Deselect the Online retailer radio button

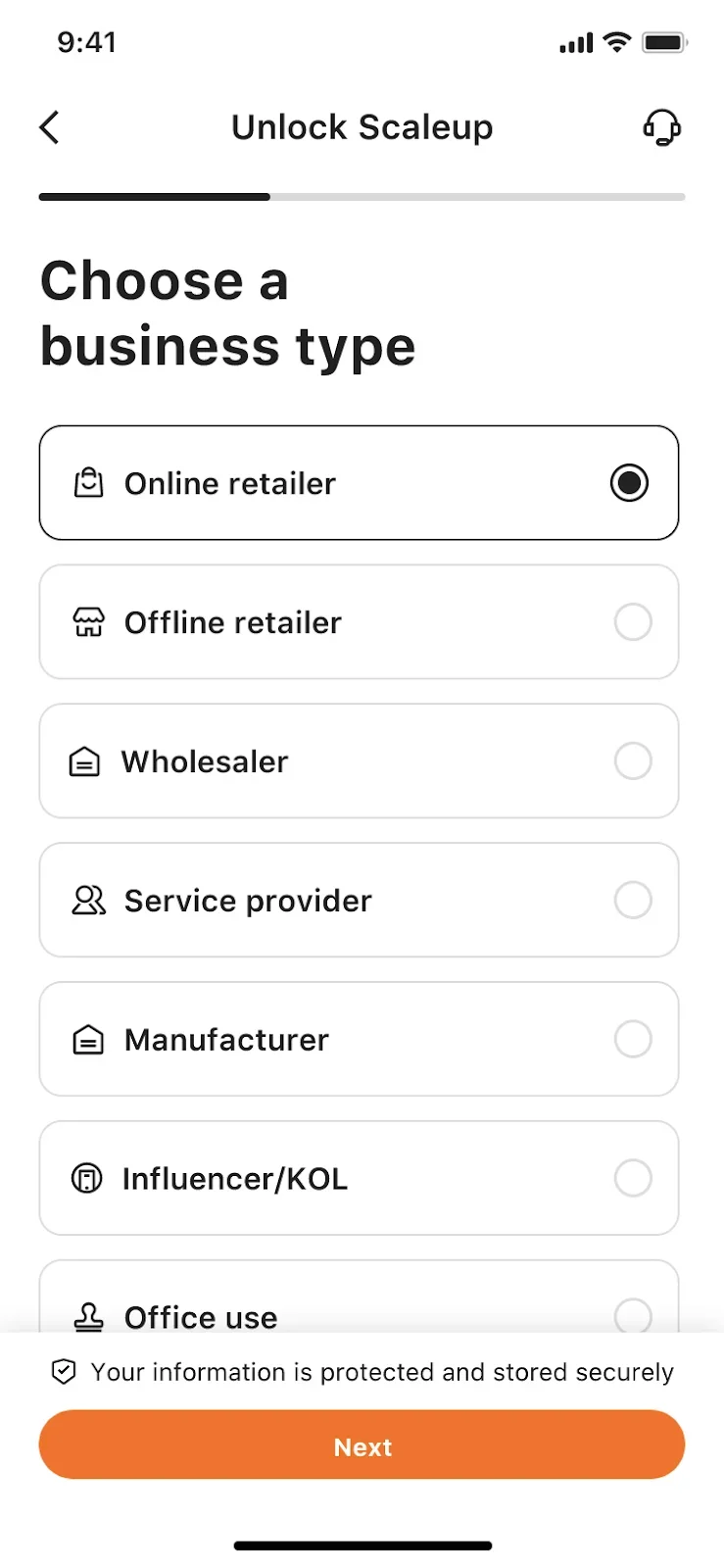click(629, 482)
